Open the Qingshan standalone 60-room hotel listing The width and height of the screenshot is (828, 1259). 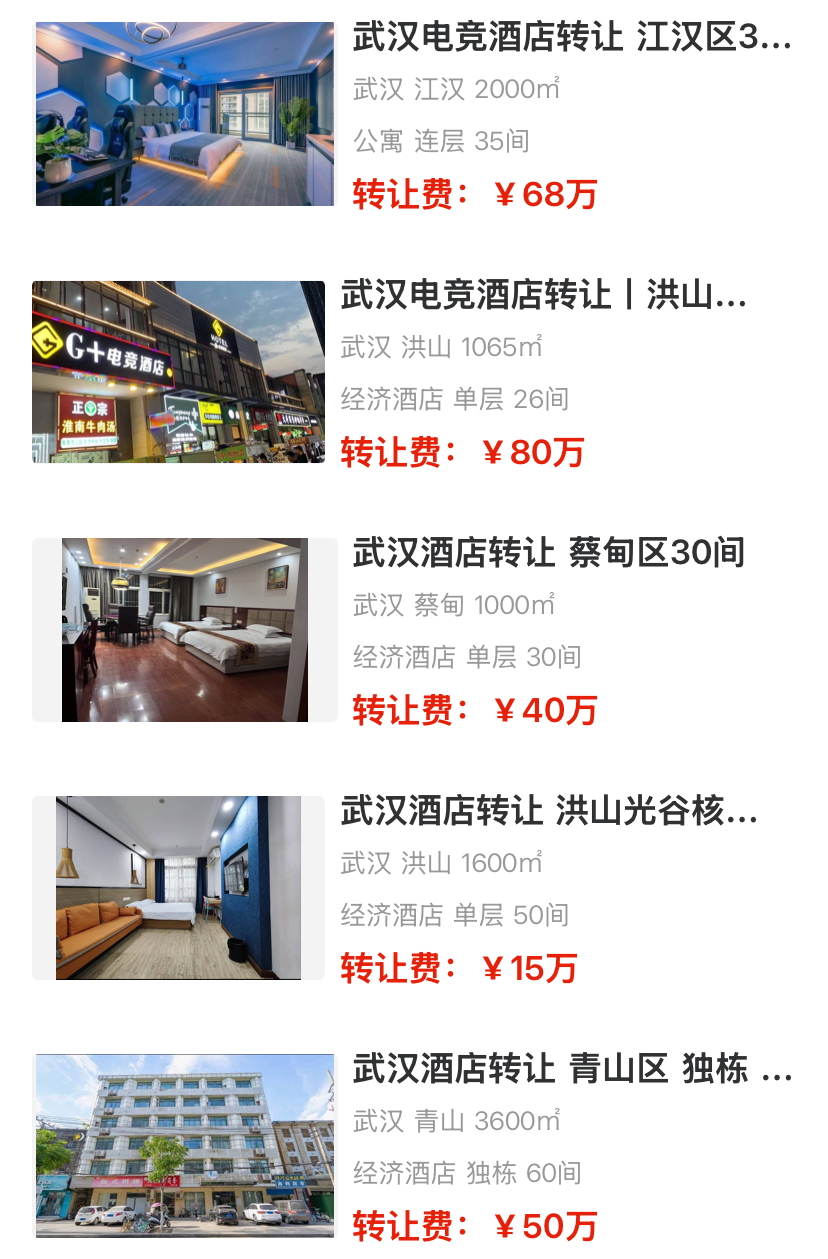571,1069
